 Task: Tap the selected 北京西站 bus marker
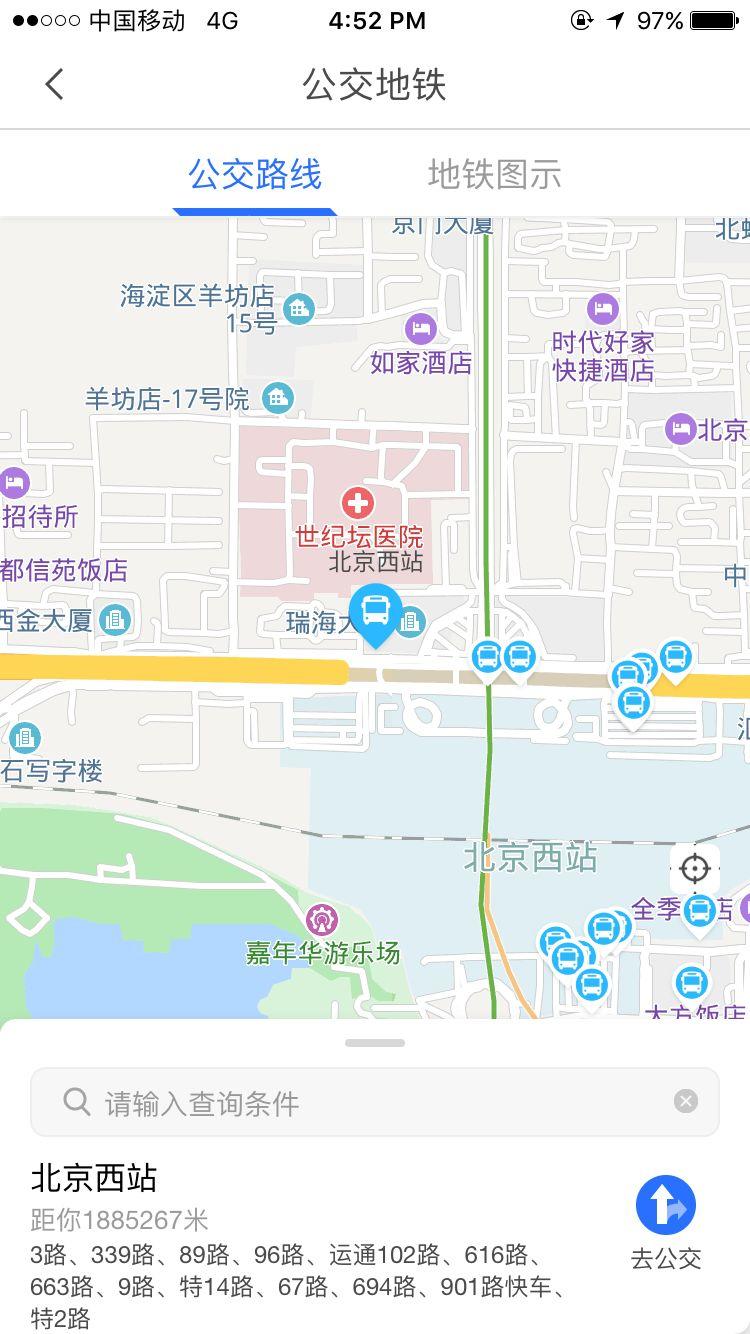click(375, 612)
